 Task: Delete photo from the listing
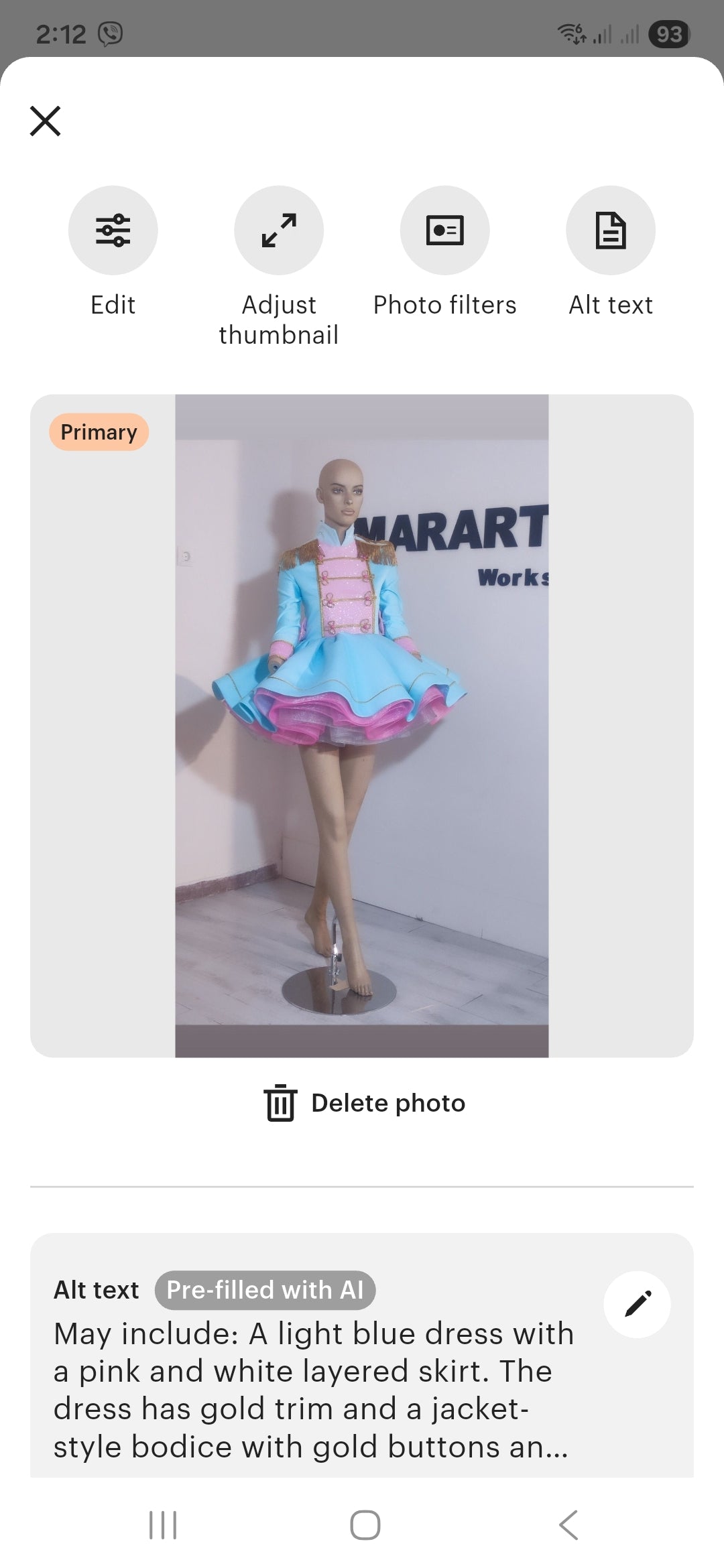pyautogui.click(x=364, y=1103)
